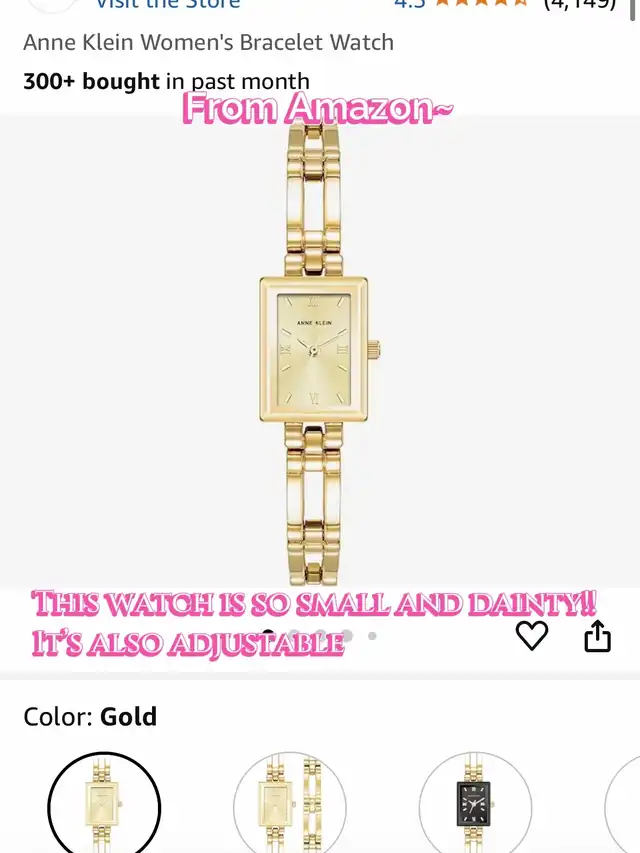Select the gold watch color swatch

tap(104, 806)
